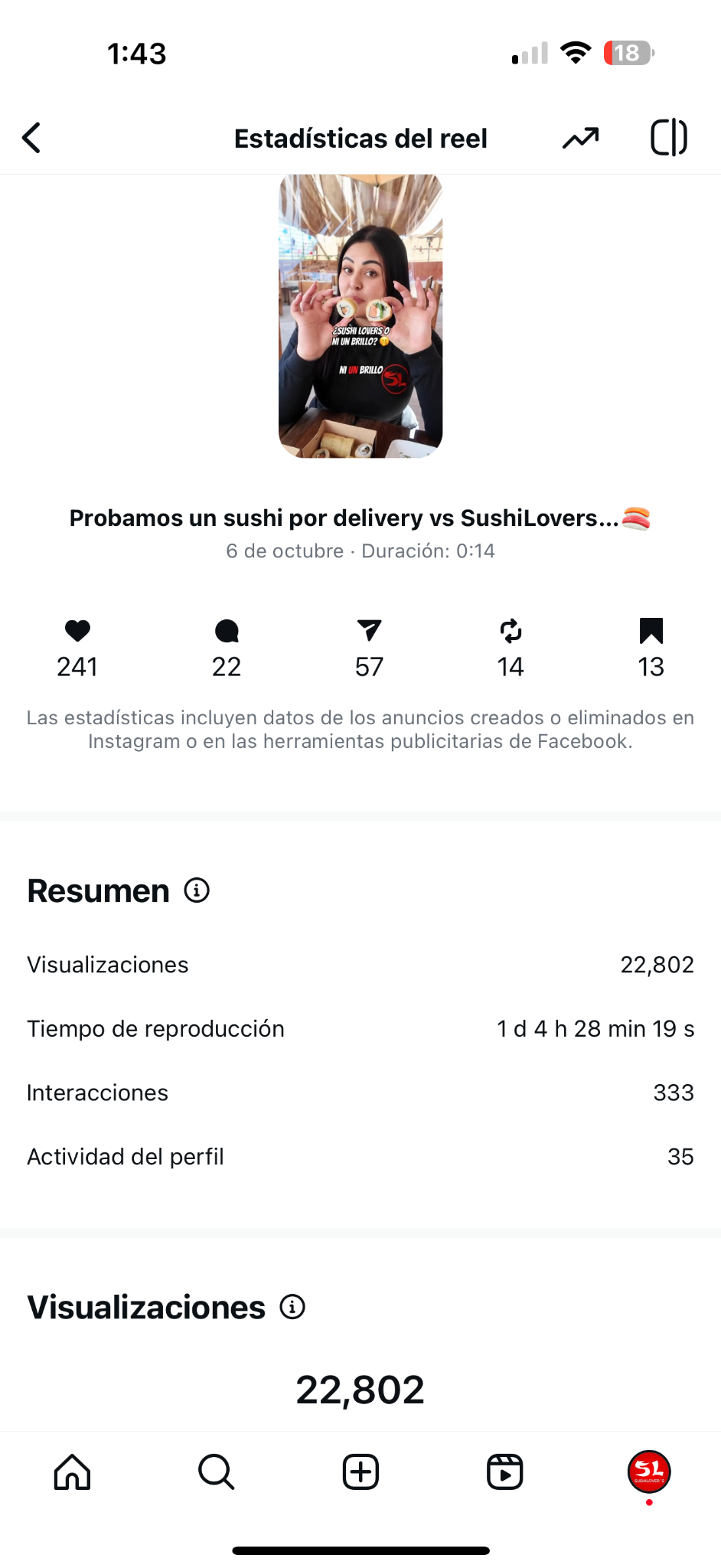Go back using the back arrow
The width and height of the screenshot is (721, 1568).
[31, 138]
